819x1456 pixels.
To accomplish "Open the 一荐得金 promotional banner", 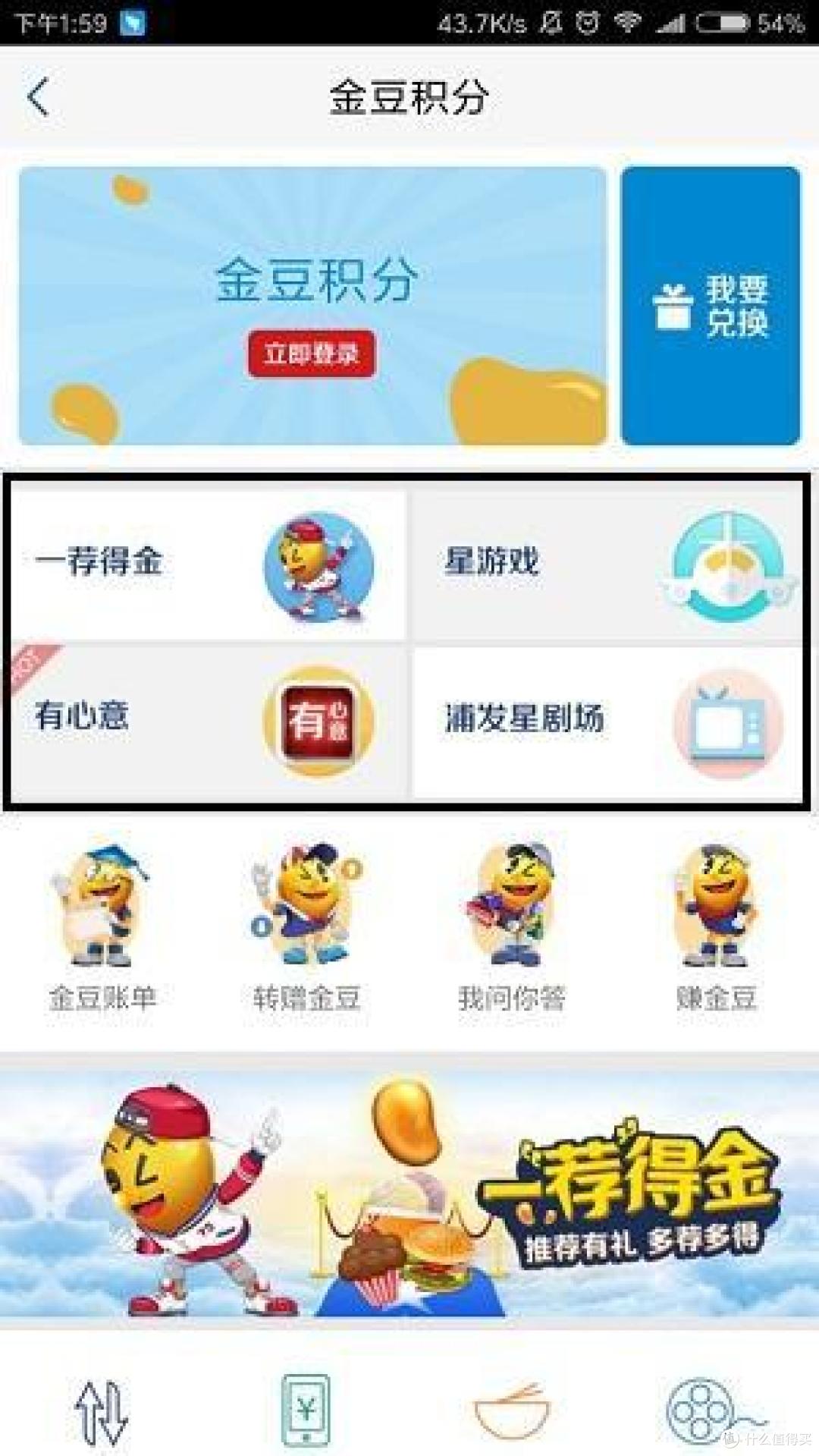I will point(409,1191).
